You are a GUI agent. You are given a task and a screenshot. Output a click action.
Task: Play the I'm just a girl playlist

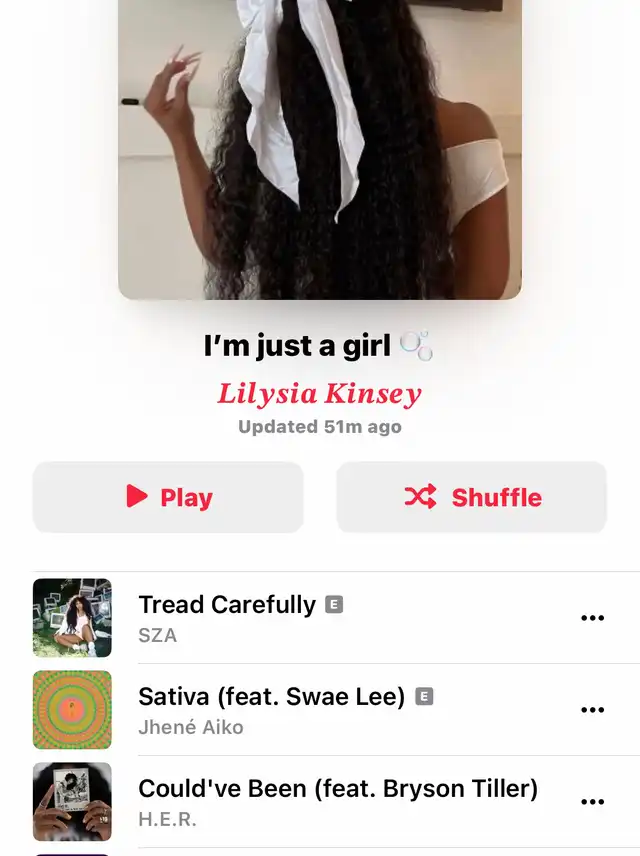point(168,497)
